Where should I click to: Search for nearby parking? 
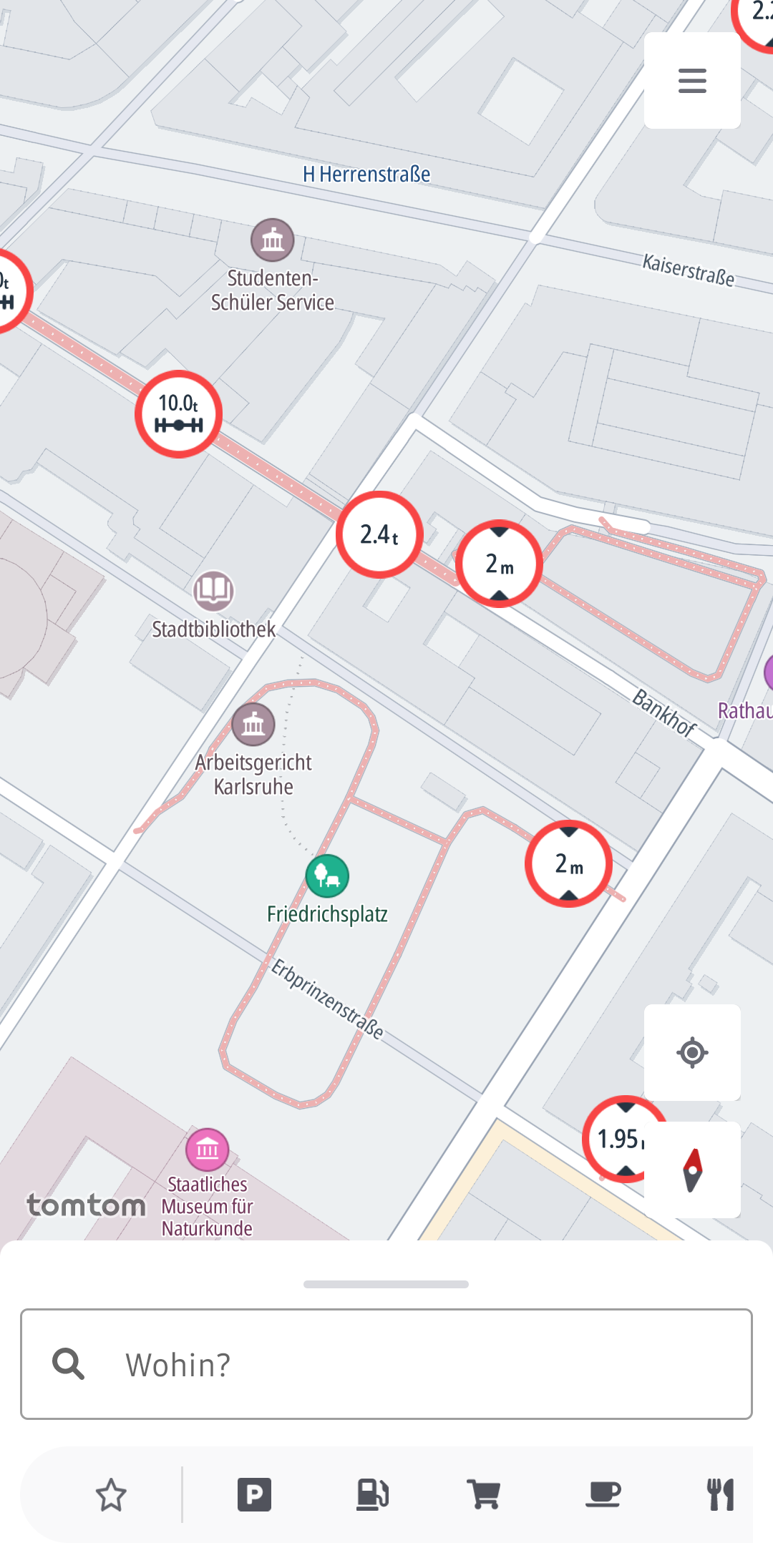254,1495
